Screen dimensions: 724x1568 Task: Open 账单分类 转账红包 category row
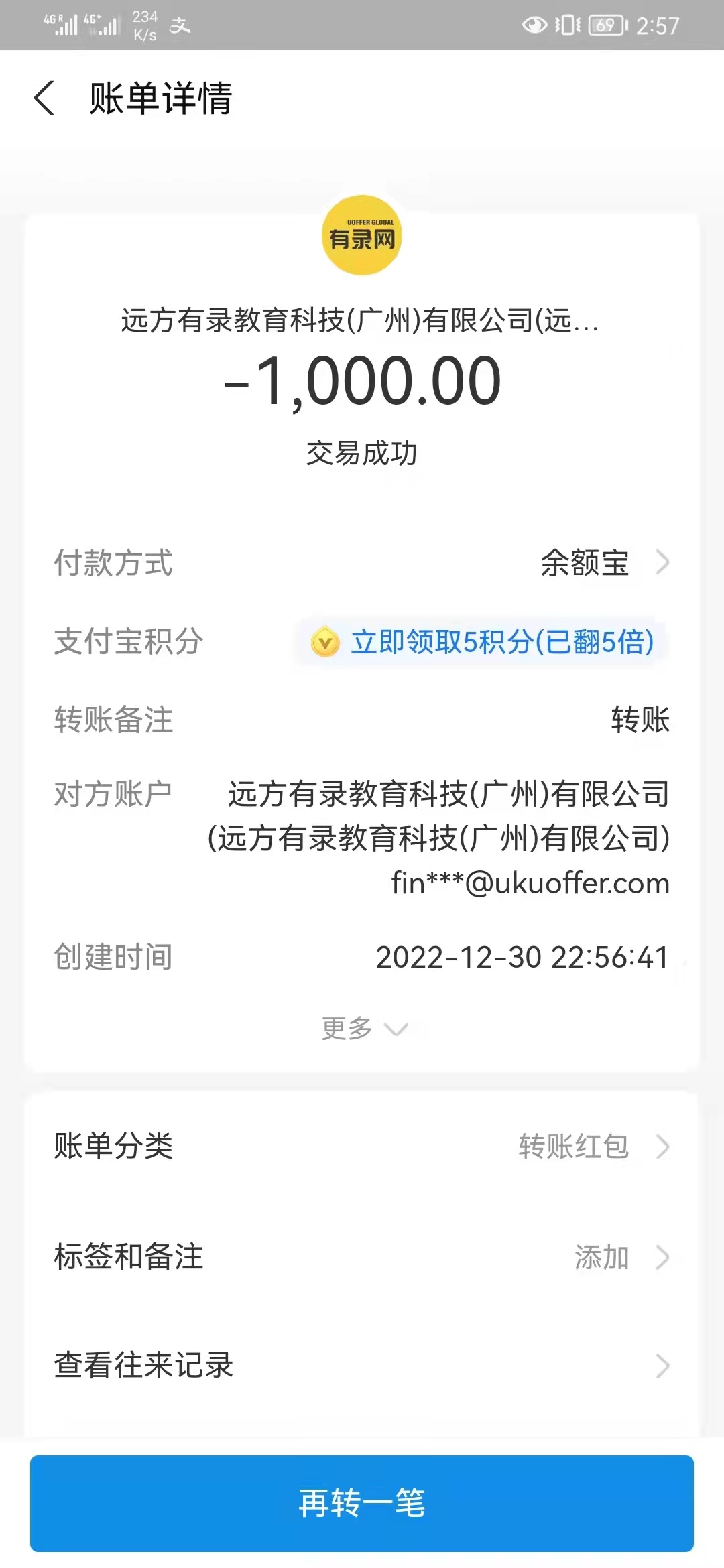(362, 1146)
